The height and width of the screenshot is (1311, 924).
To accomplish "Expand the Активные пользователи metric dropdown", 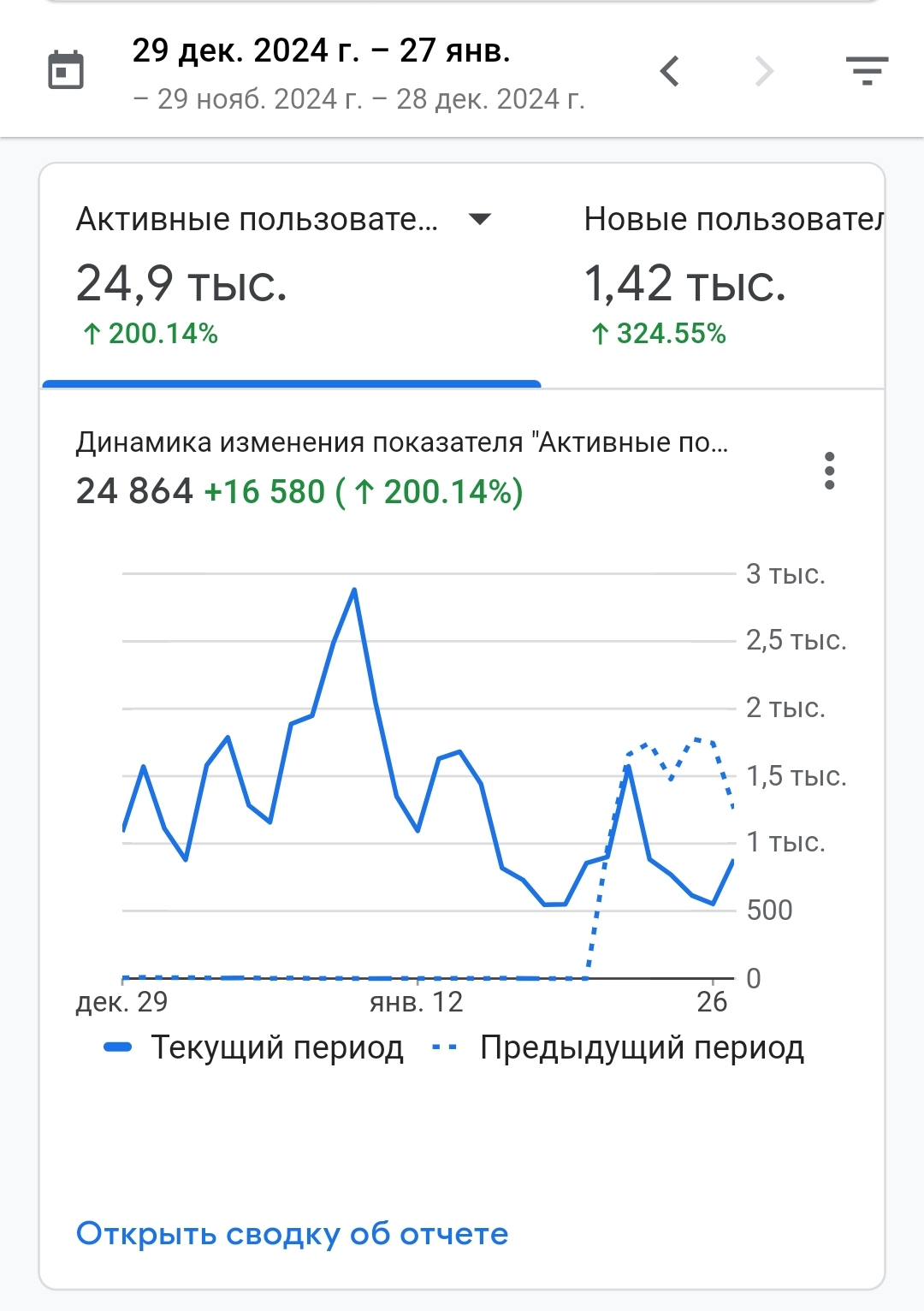I will coord(480,219).
